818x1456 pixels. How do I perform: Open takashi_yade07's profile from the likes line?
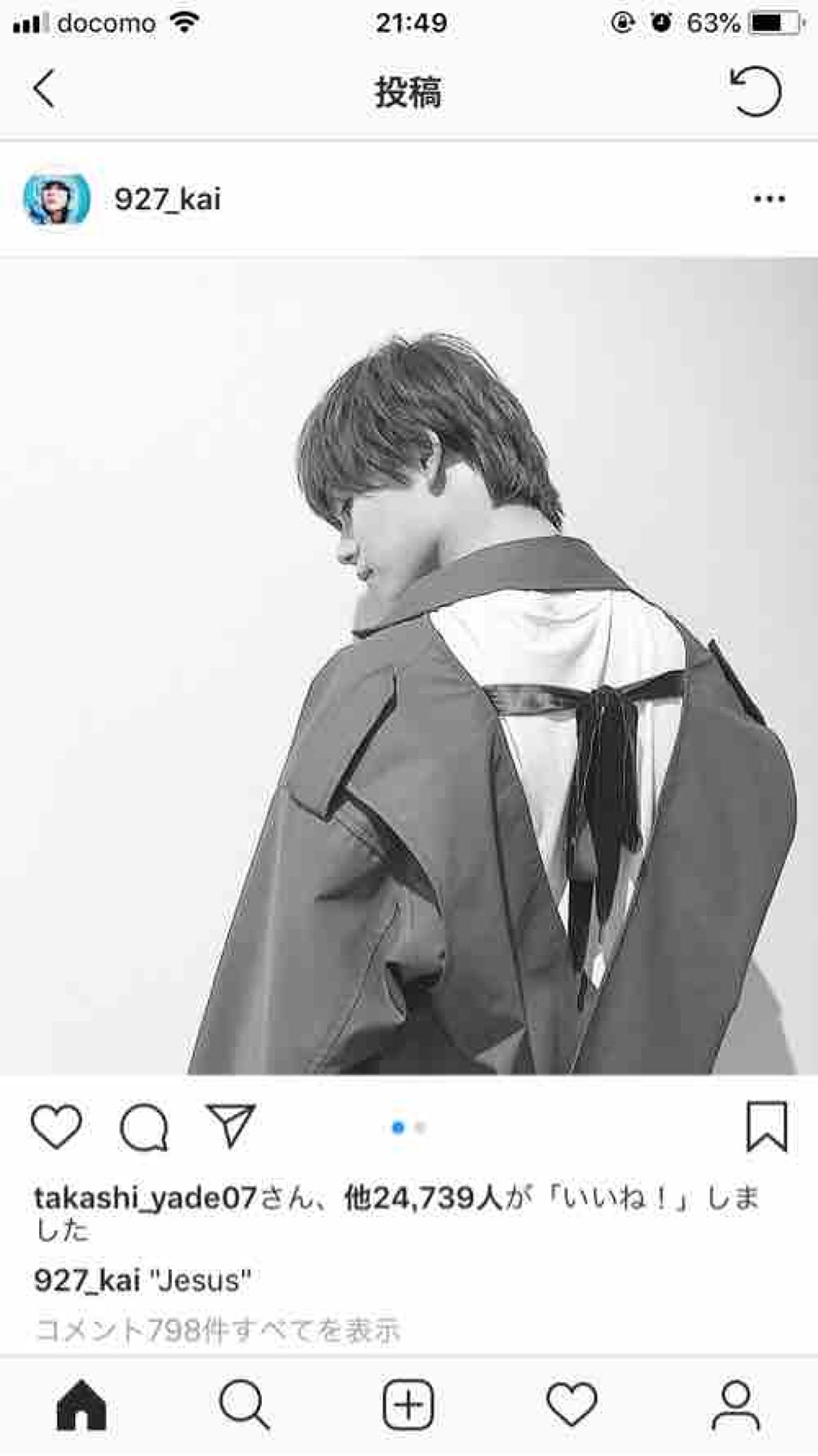(x=145, y=1198)
